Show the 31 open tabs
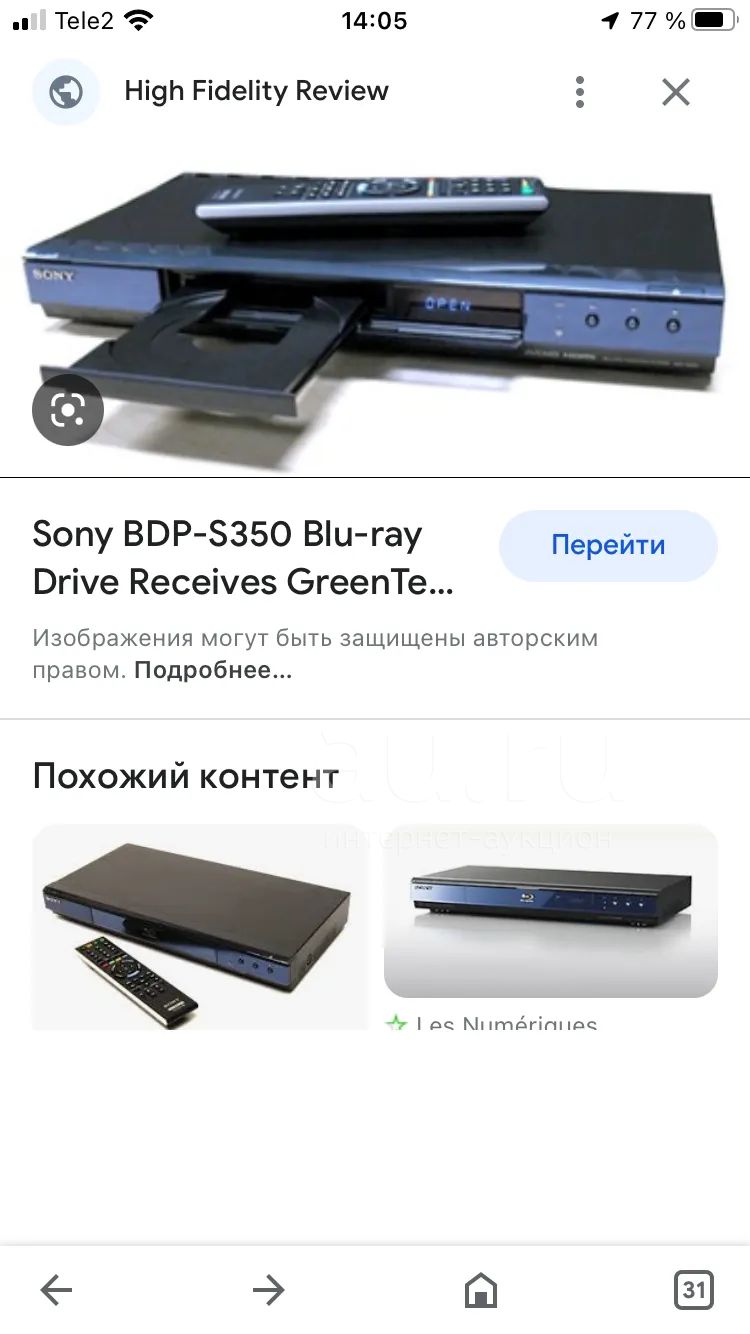This screenshot has height=1334, width=750. coord(693,1290)
